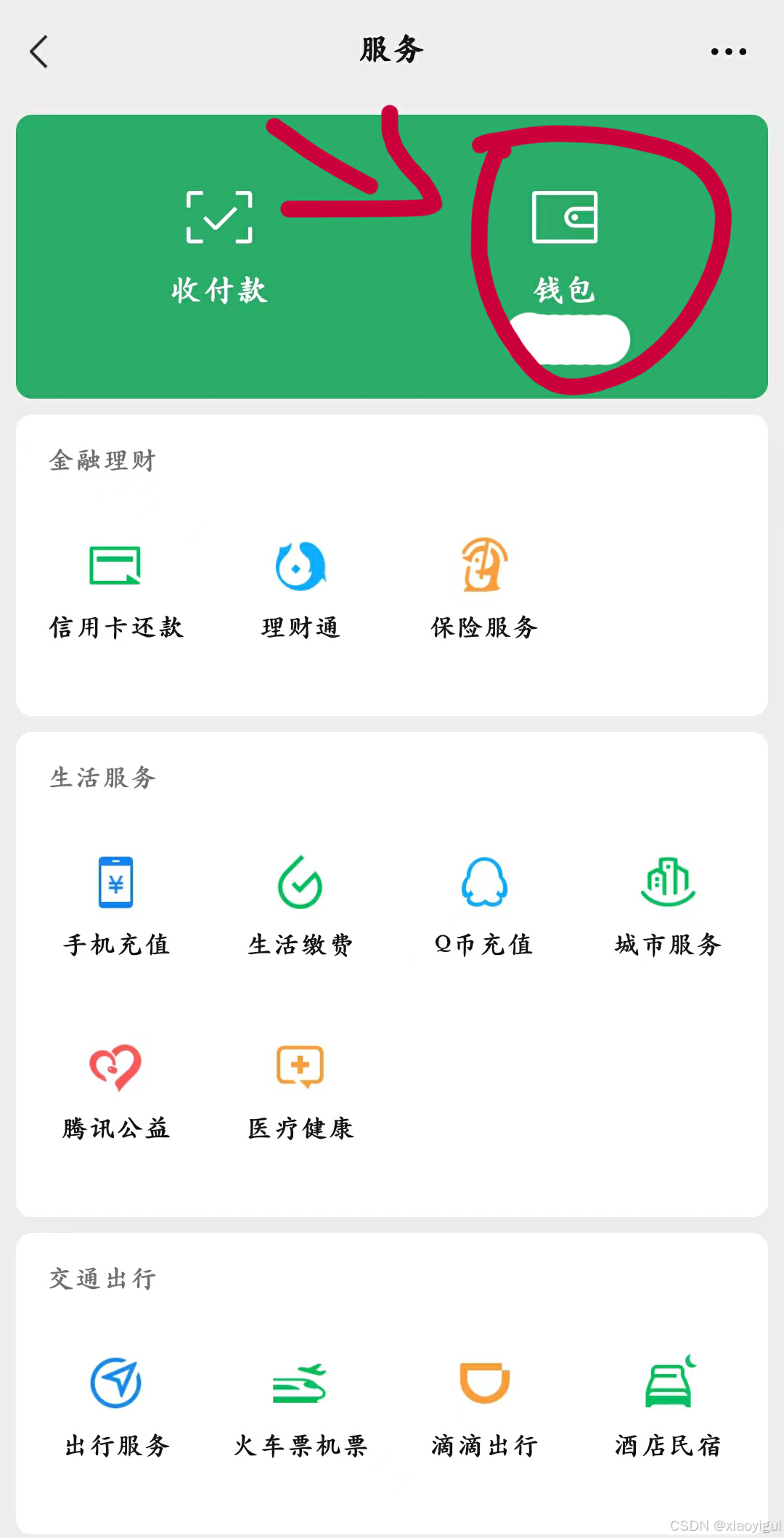Select 信用卡还款 credit card repayment

116,590
